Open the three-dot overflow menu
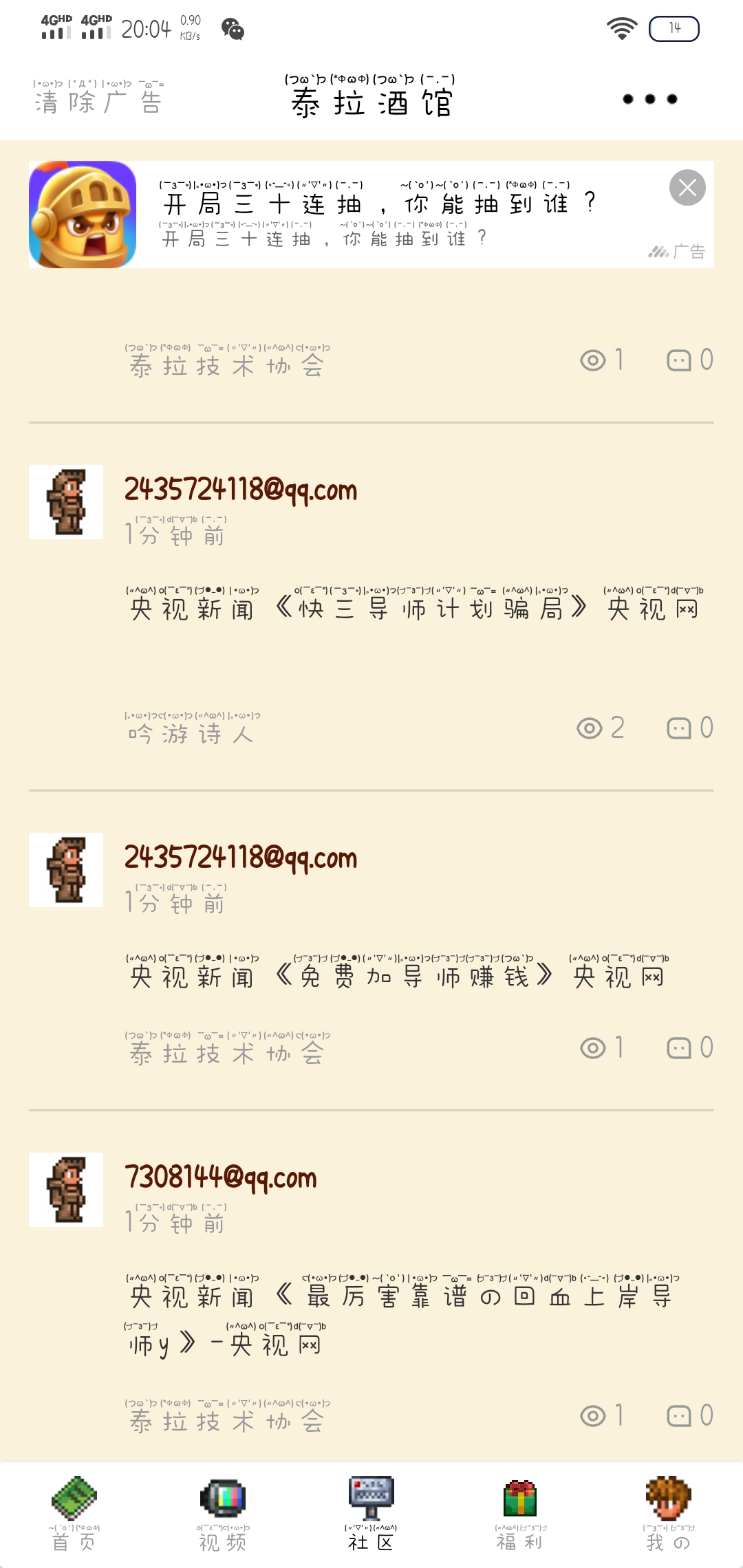The image size is (743, 1568). click(649, 99)
